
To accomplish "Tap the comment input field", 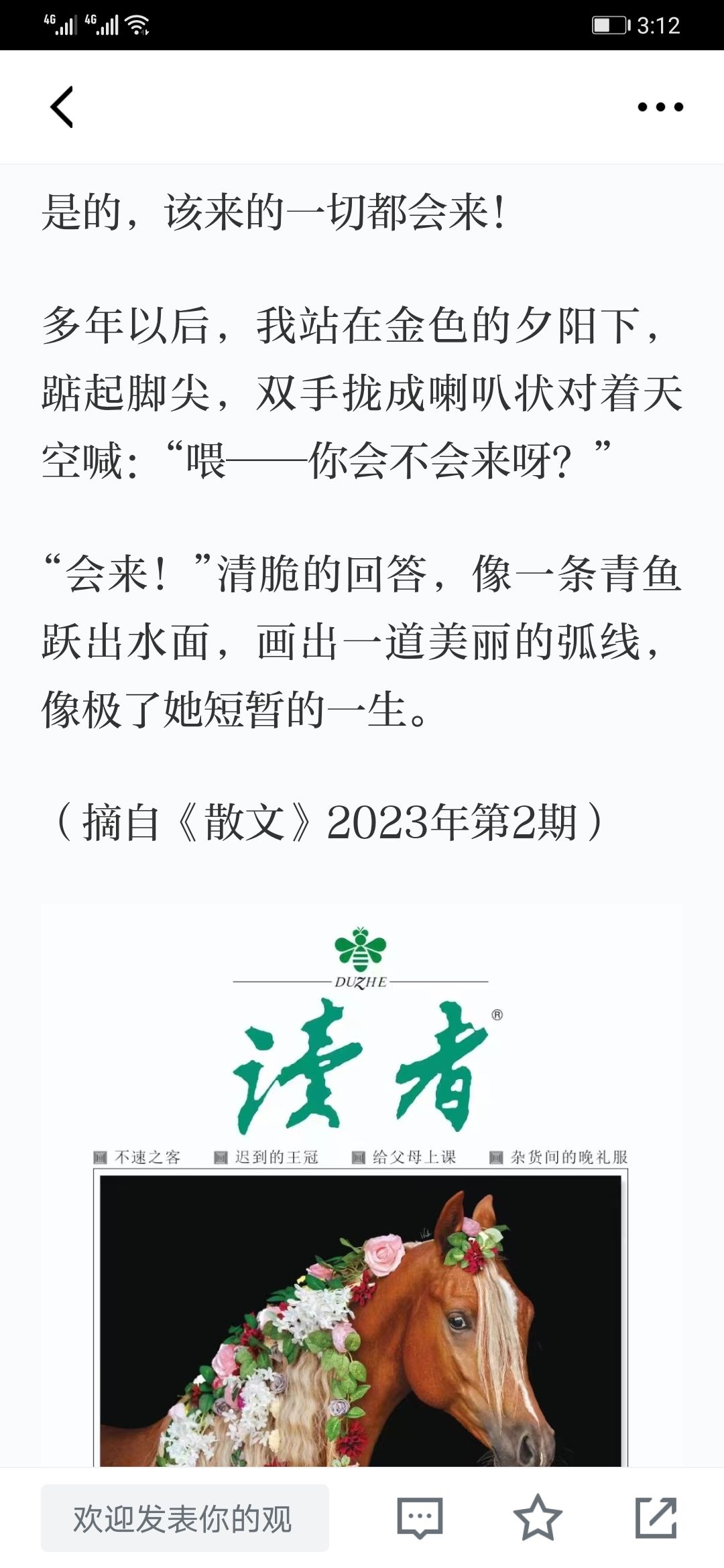I will 185,1518.
